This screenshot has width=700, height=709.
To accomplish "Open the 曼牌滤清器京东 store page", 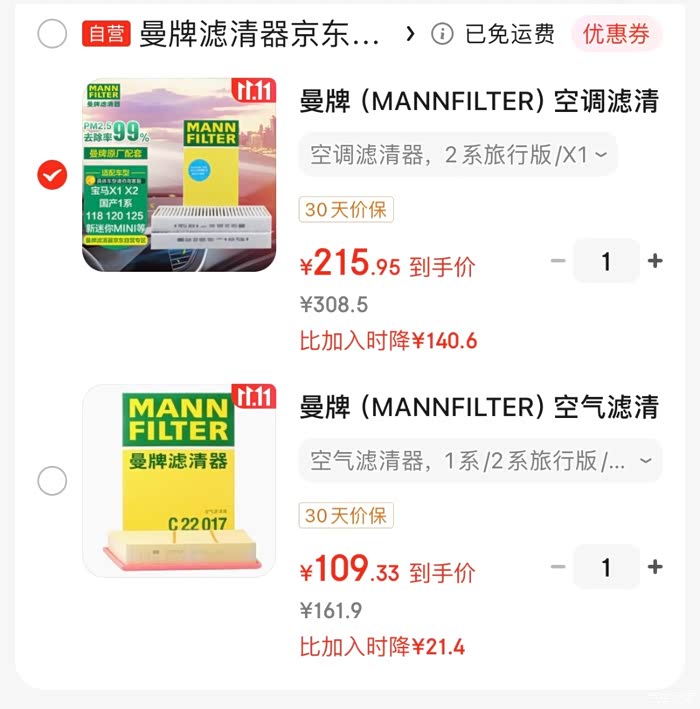I will [259, 34].
